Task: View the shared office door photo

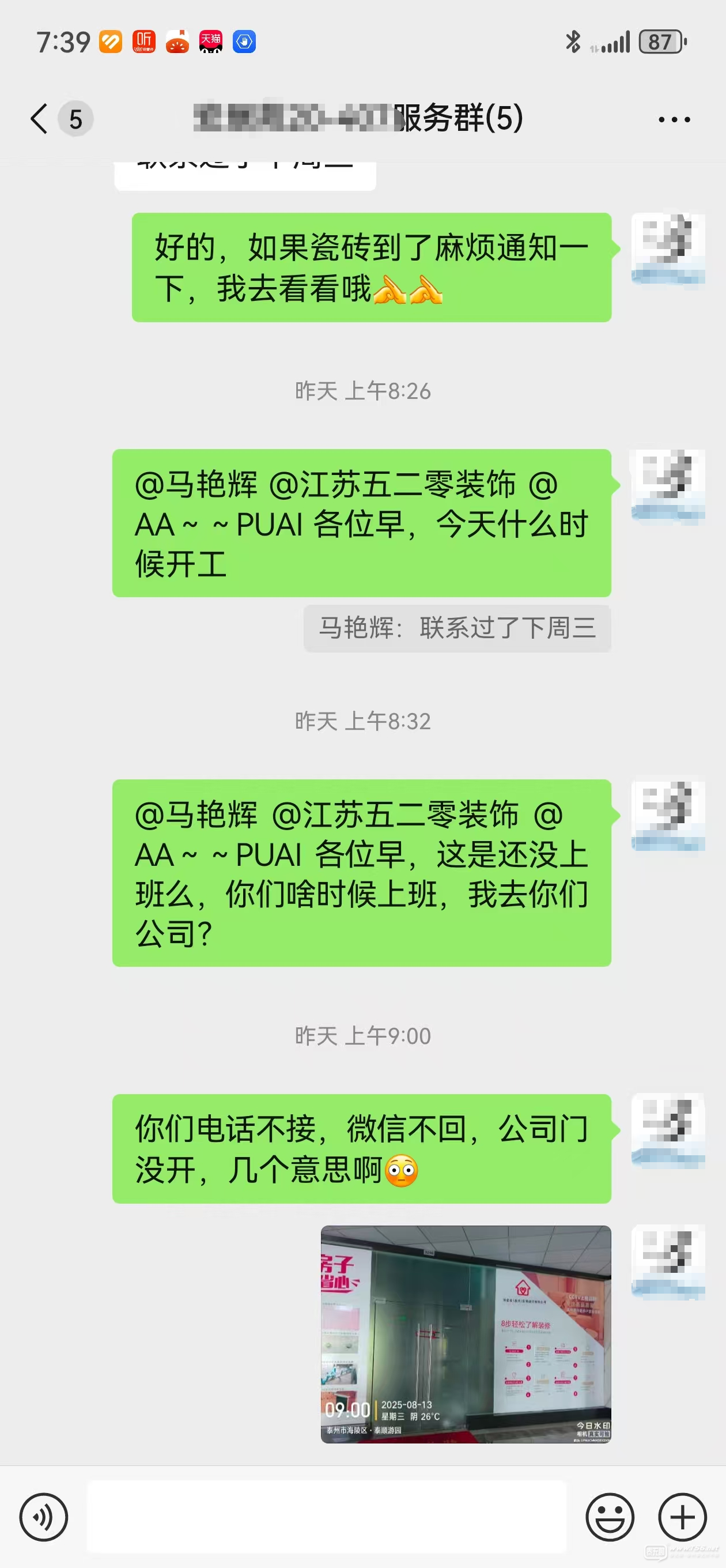Action: tap(466, 1333)
